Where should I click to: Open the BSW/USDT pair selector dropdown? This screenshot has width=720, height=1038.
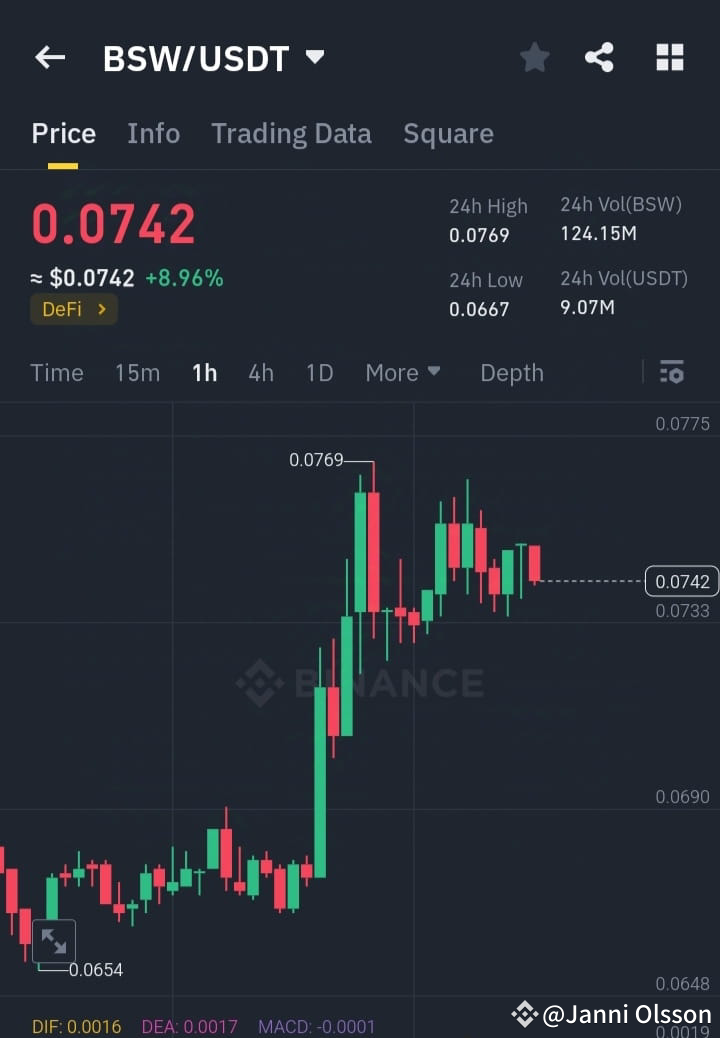click(x=313, y=57)
